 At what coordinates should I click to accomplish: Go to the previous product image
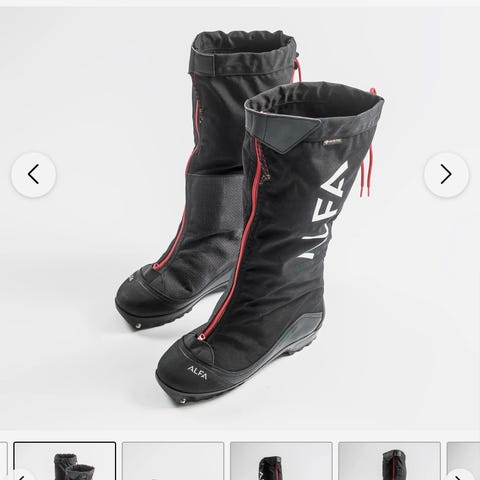pyautogui.click(x=33, y=174)
